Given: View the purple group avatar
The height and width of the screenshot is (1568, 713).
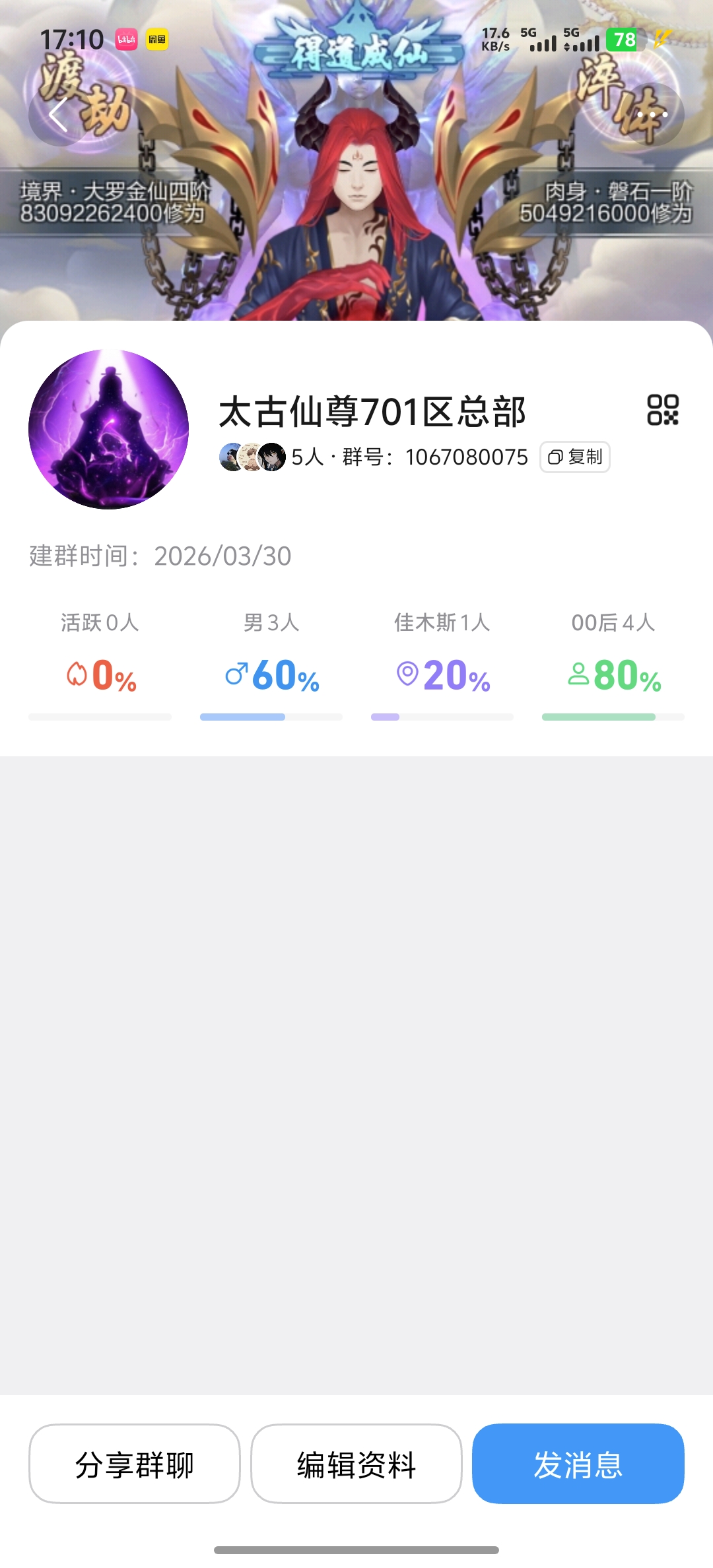Looking at the screenshot, I should click(x=109, y=430).
